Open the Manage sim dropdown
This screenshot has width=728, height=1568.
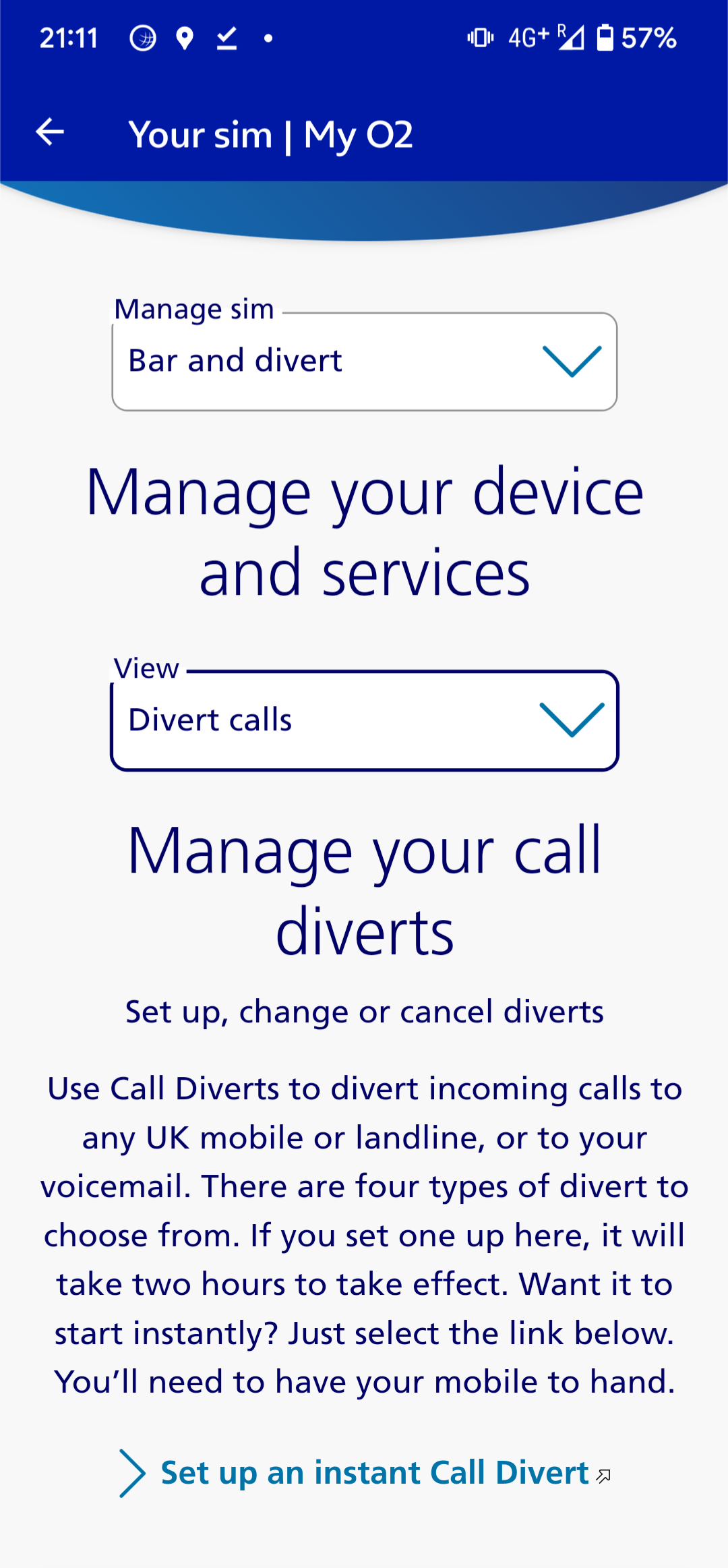(364, 361)
